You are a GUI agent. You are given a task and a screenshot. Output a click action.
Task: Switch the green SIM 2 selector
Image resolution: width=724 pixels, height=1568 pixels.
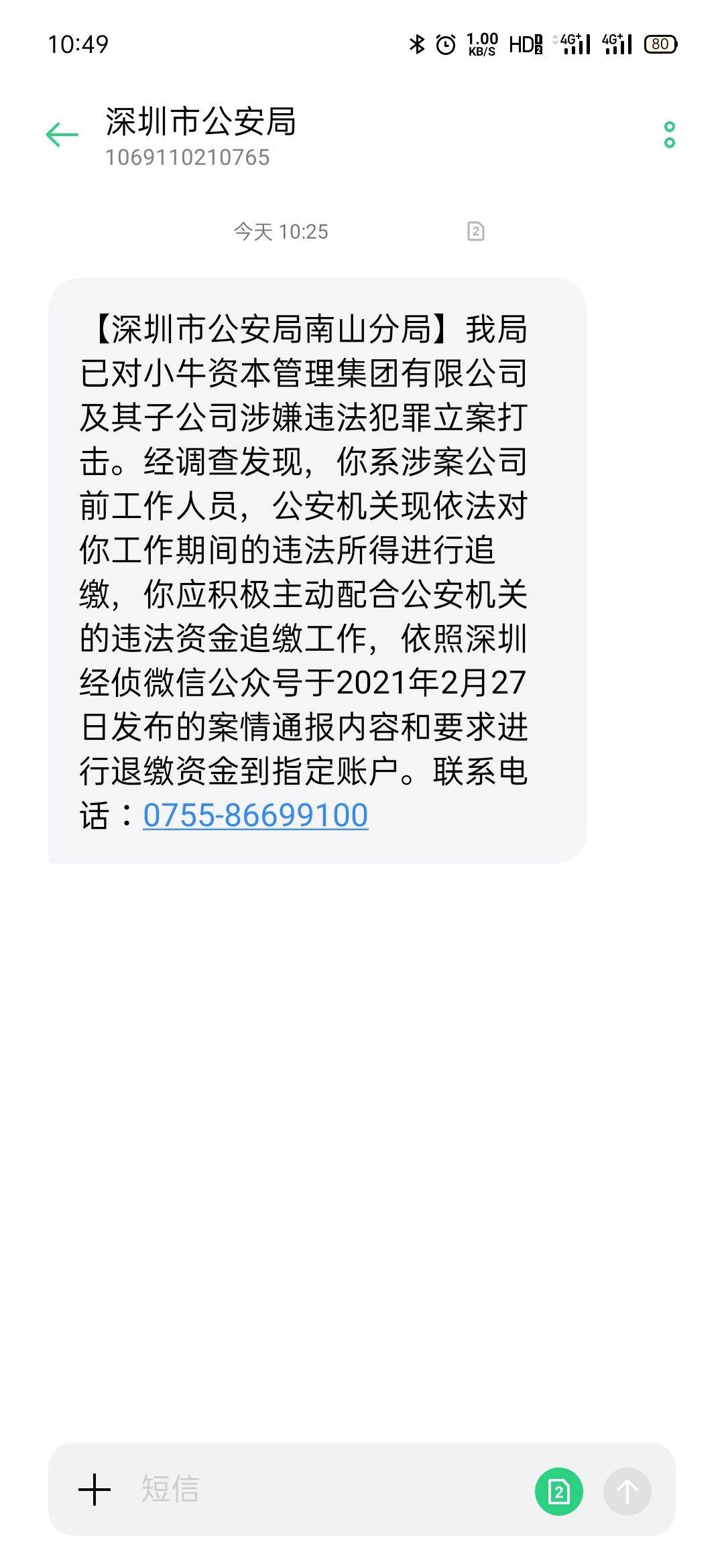[558, 1491]
